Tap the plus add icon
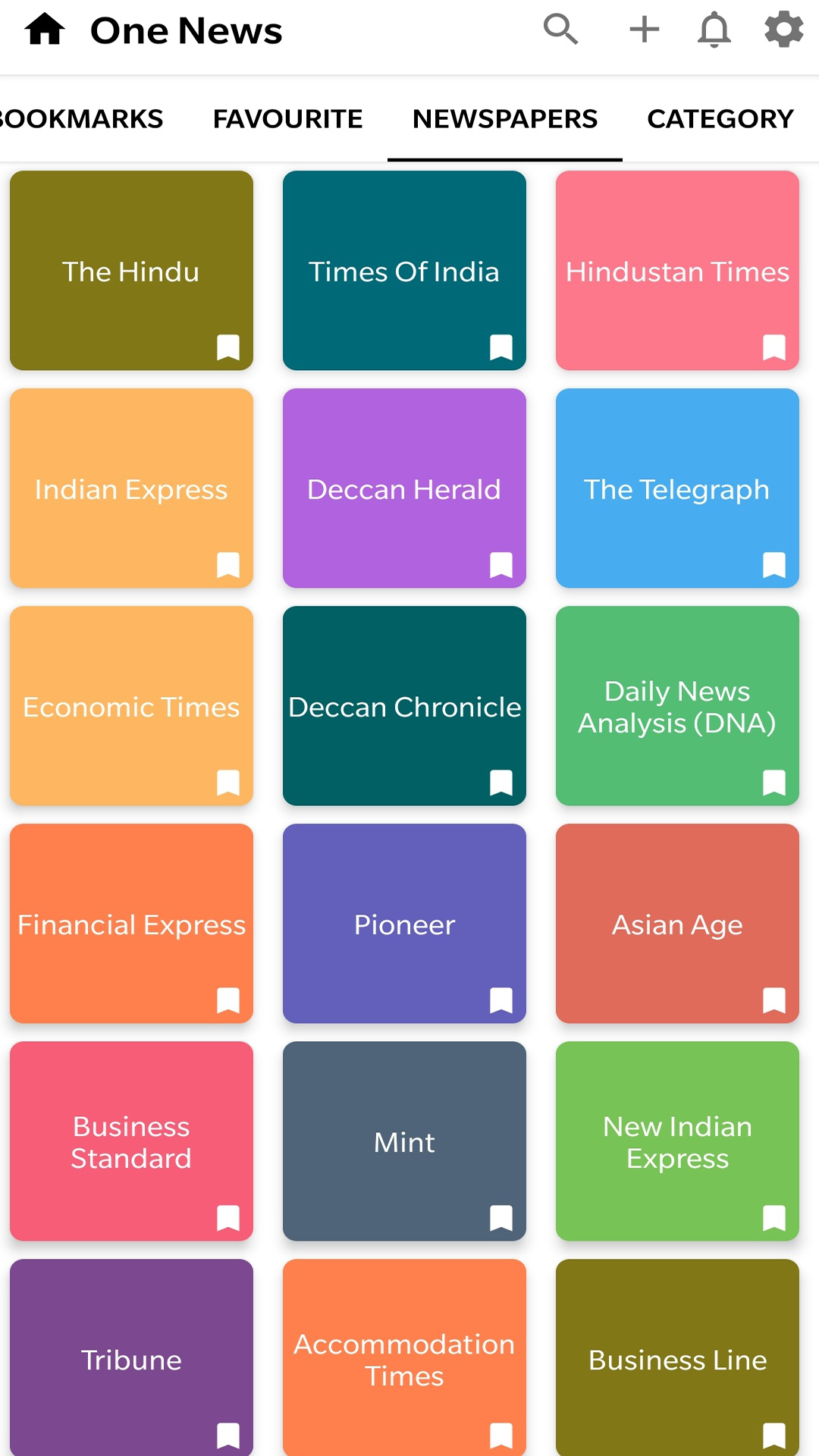This screenshot has width=819, height=1456. point(645,30)
